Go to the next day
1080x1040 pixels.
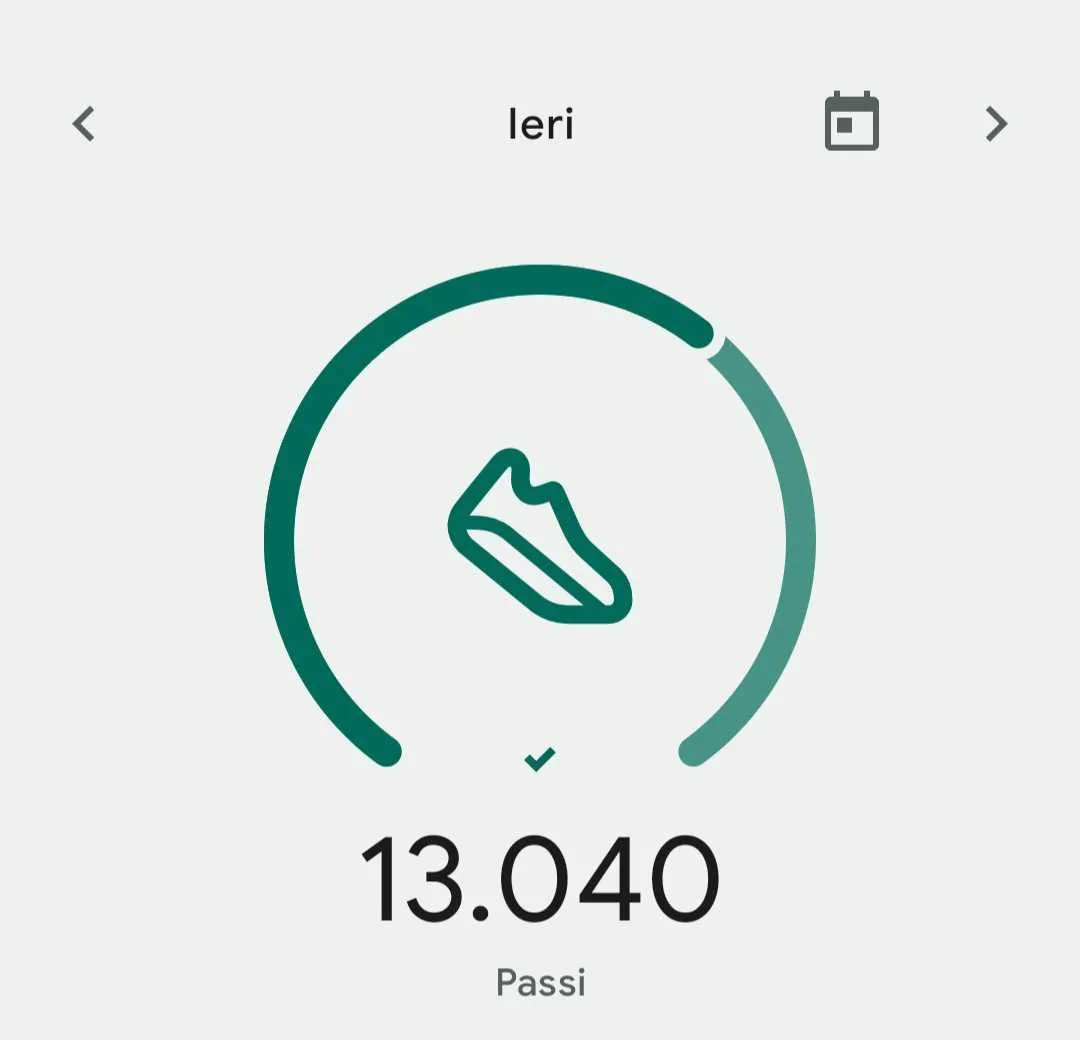(995, 124)
